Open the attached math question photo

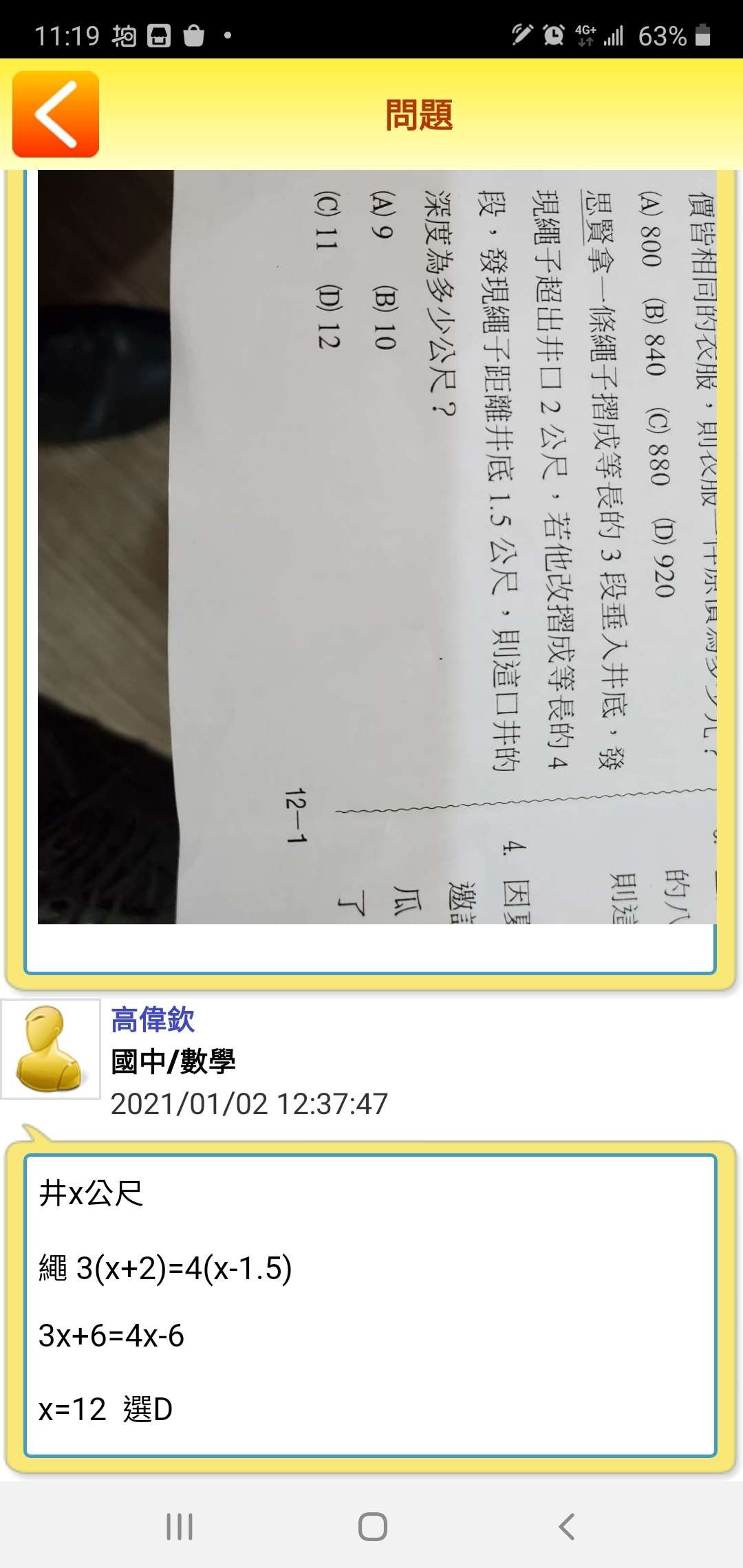click(x=376, y=547)
